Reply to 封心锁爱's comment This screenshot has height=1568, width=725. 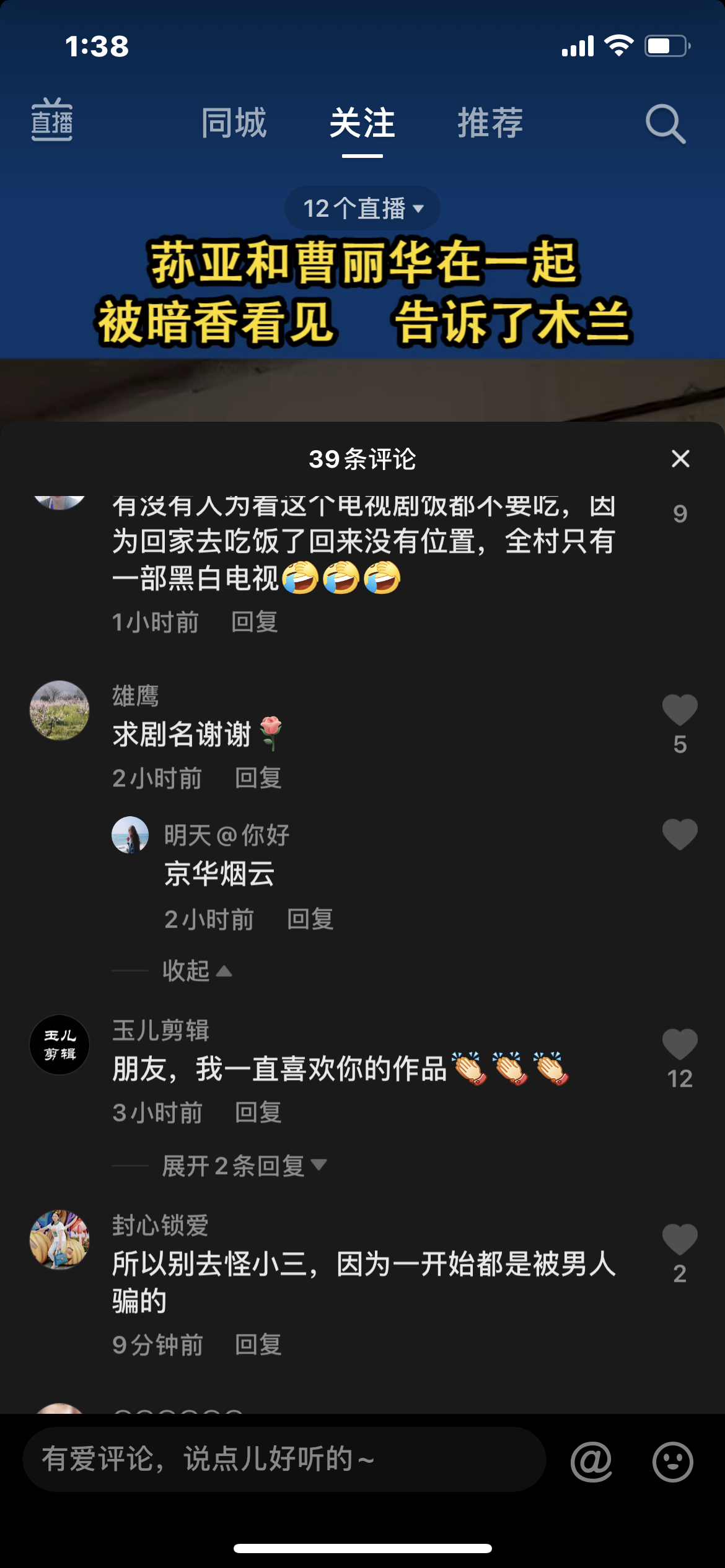[x=258, y=1344]
